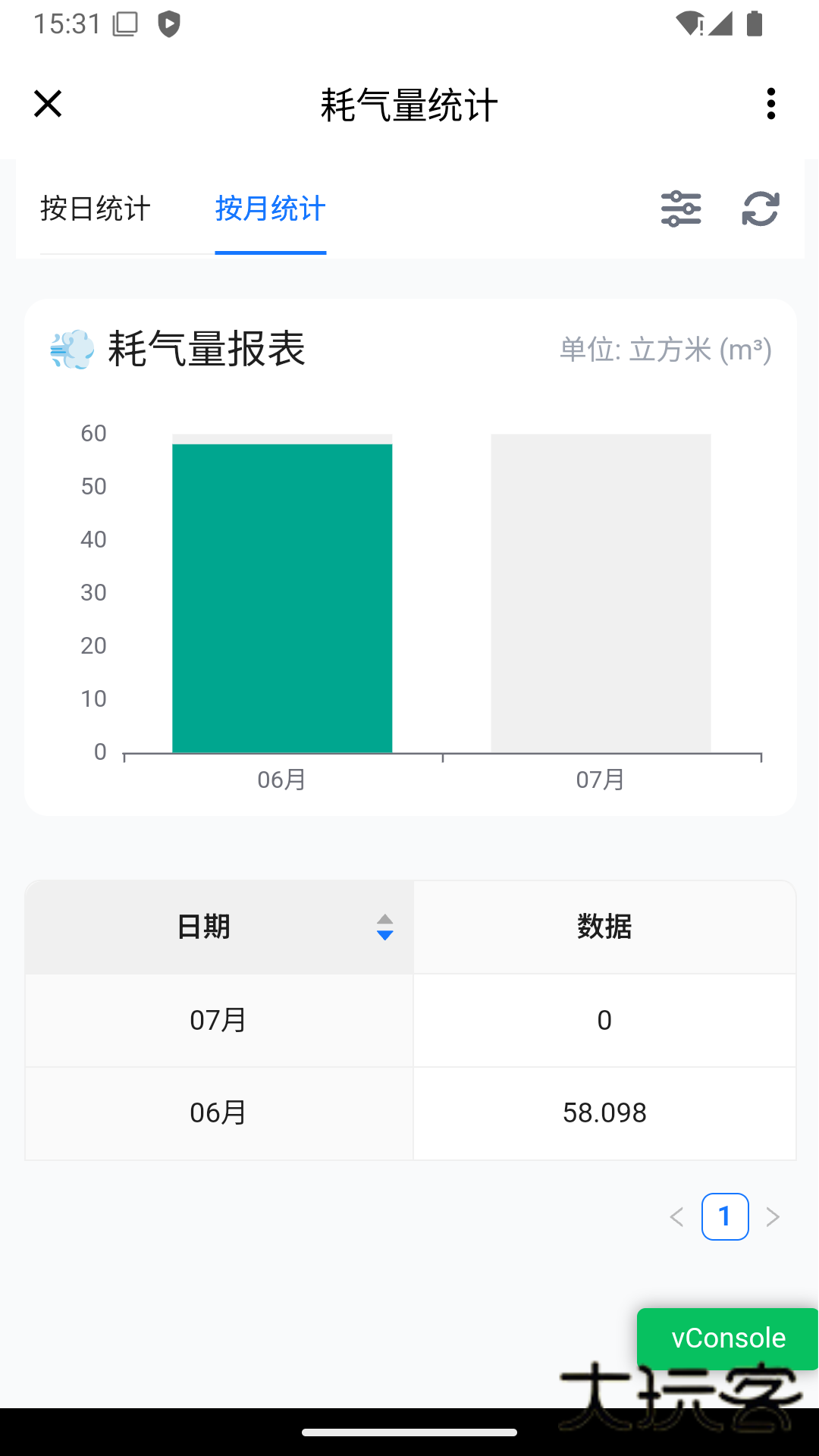Toggle descending sort on the 日期 column

(x=385, y=936)
